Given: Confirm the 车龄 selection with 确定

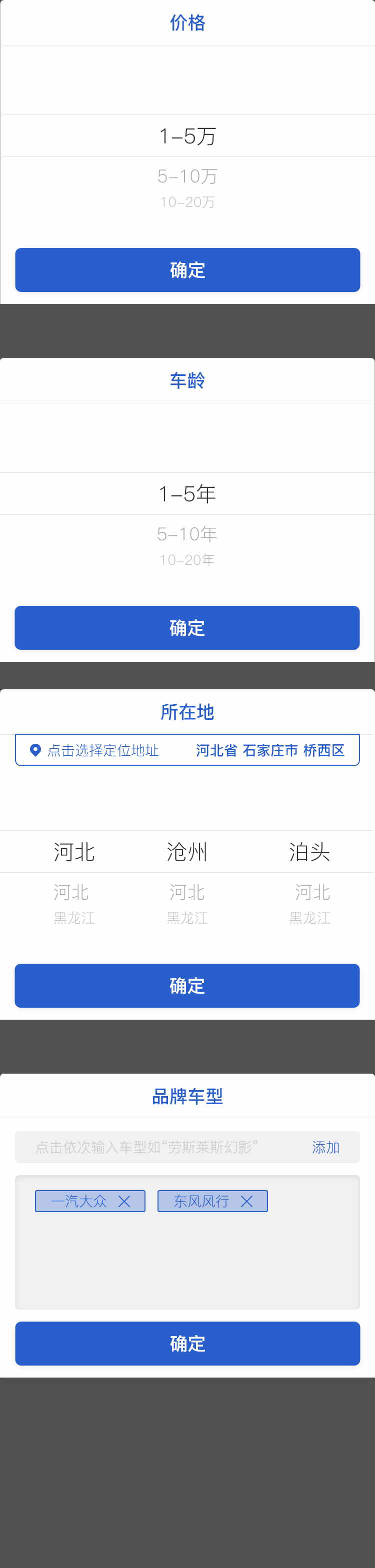Looking at the screenshot, I should point(187,628).
